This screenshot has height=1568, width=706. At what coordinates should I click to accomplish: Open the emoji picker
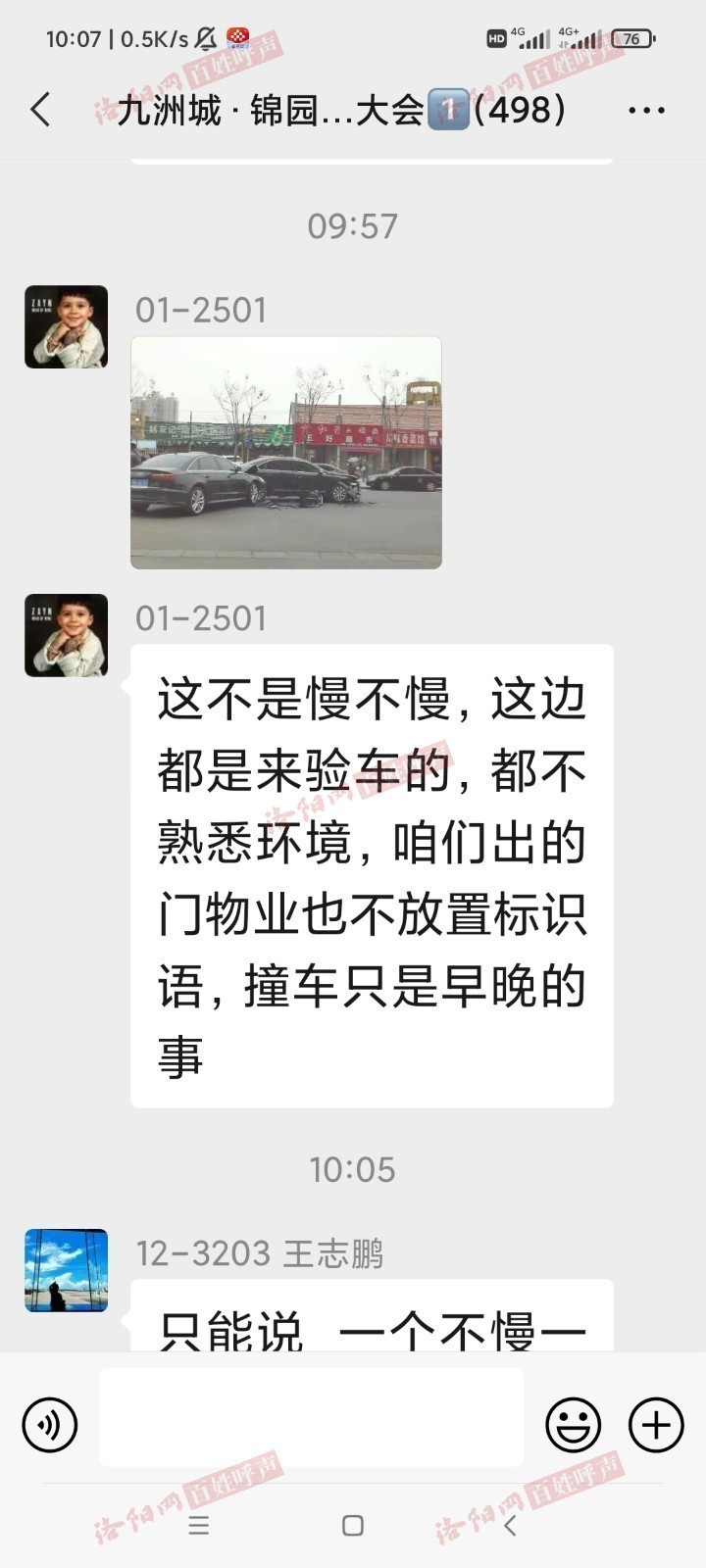click(x=573, y=1424)
